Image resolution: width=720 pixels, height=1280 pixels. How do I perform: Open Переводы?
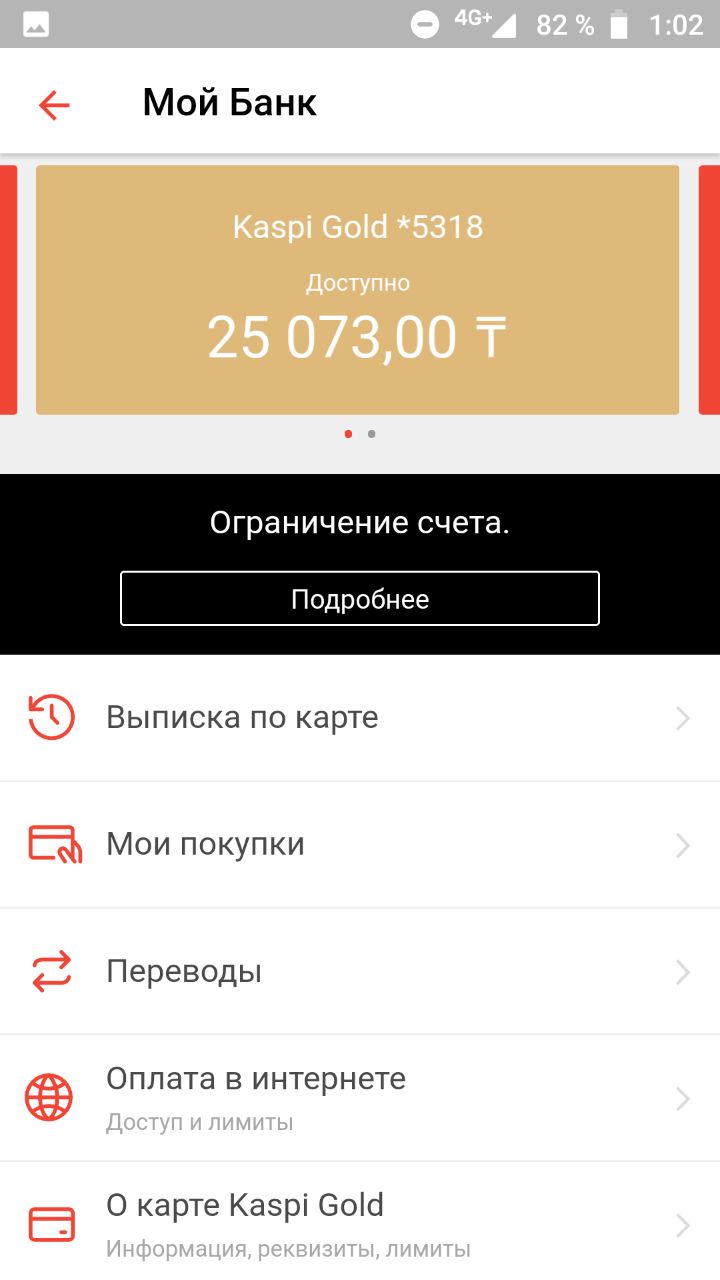[360, 972]
